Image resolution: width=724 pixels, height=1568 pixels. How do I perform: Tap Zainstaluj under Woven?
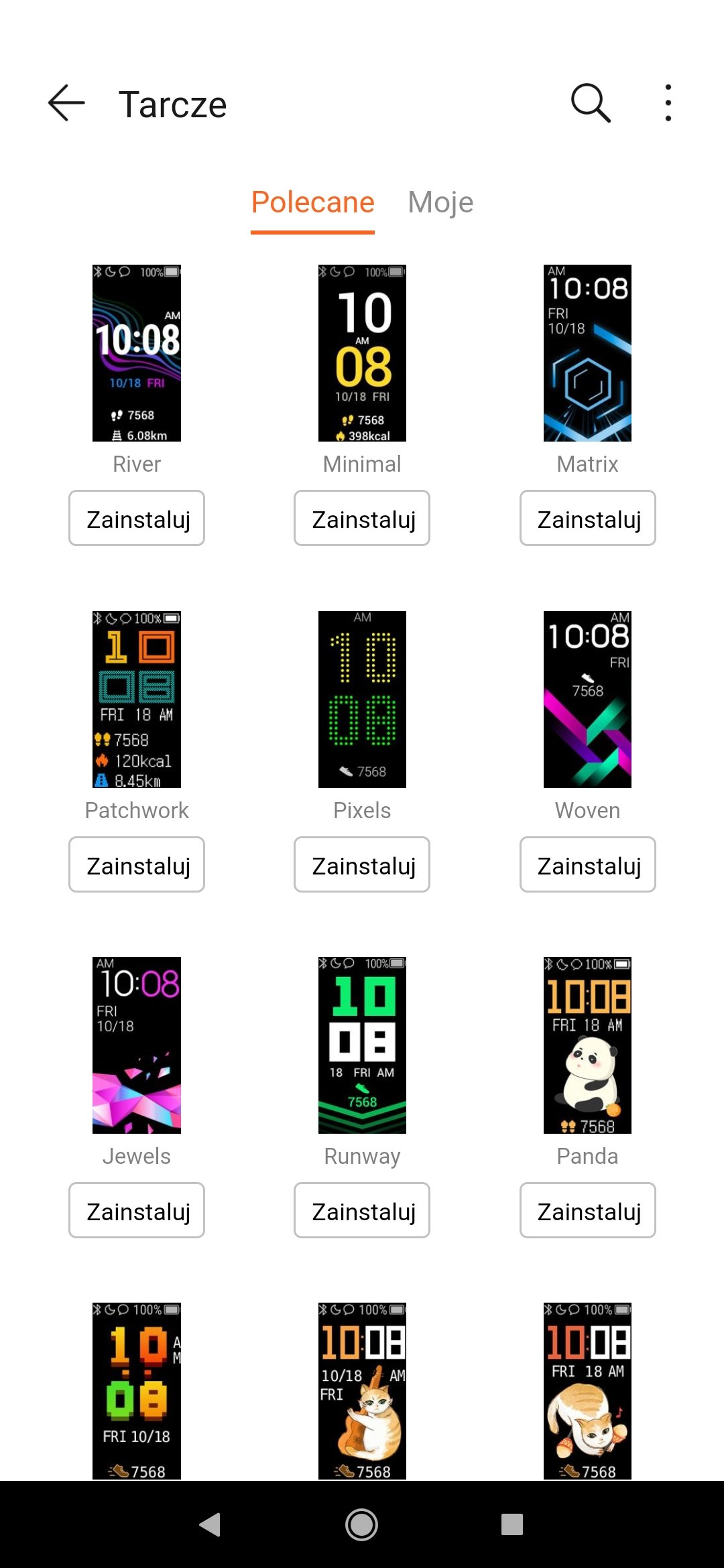point(588,864)
